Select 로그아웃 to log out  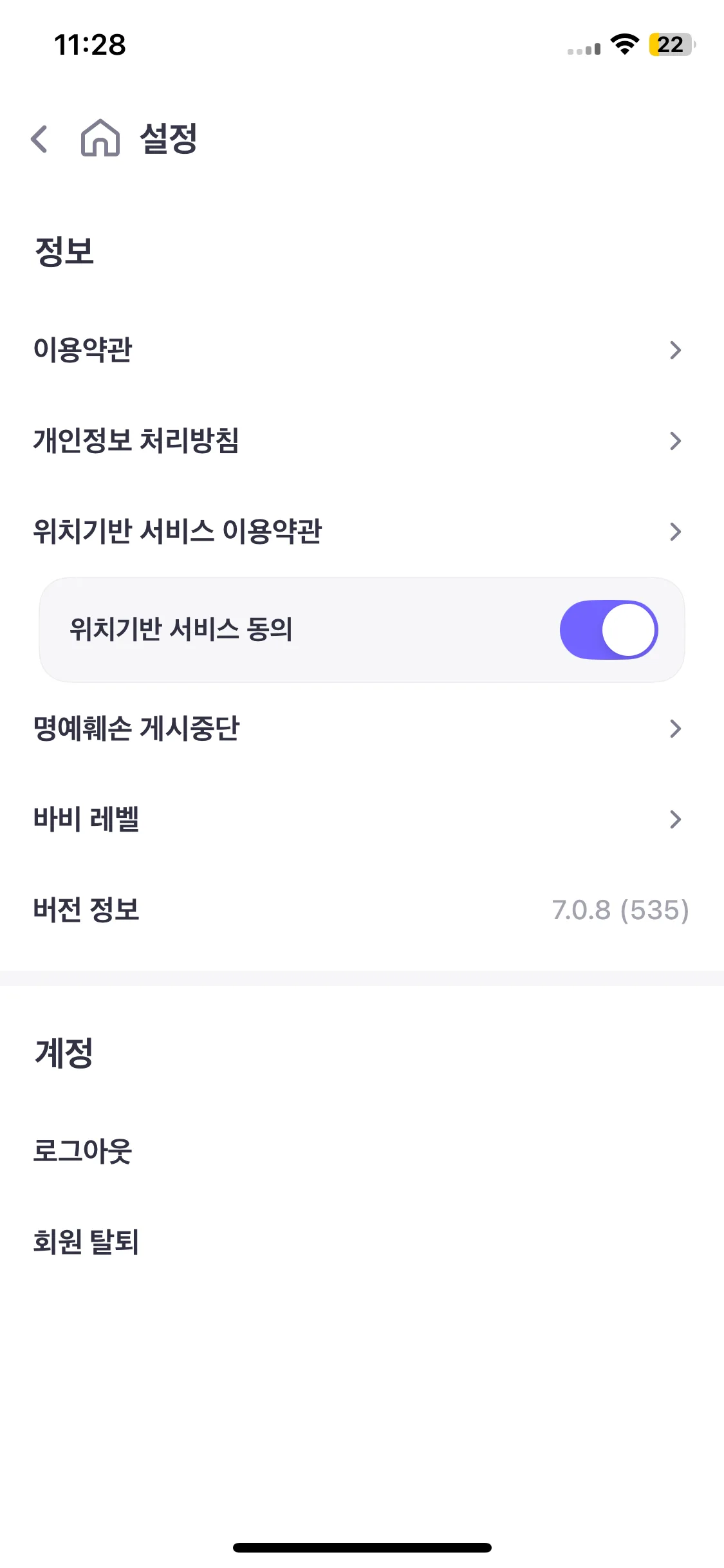[83, 1151]
